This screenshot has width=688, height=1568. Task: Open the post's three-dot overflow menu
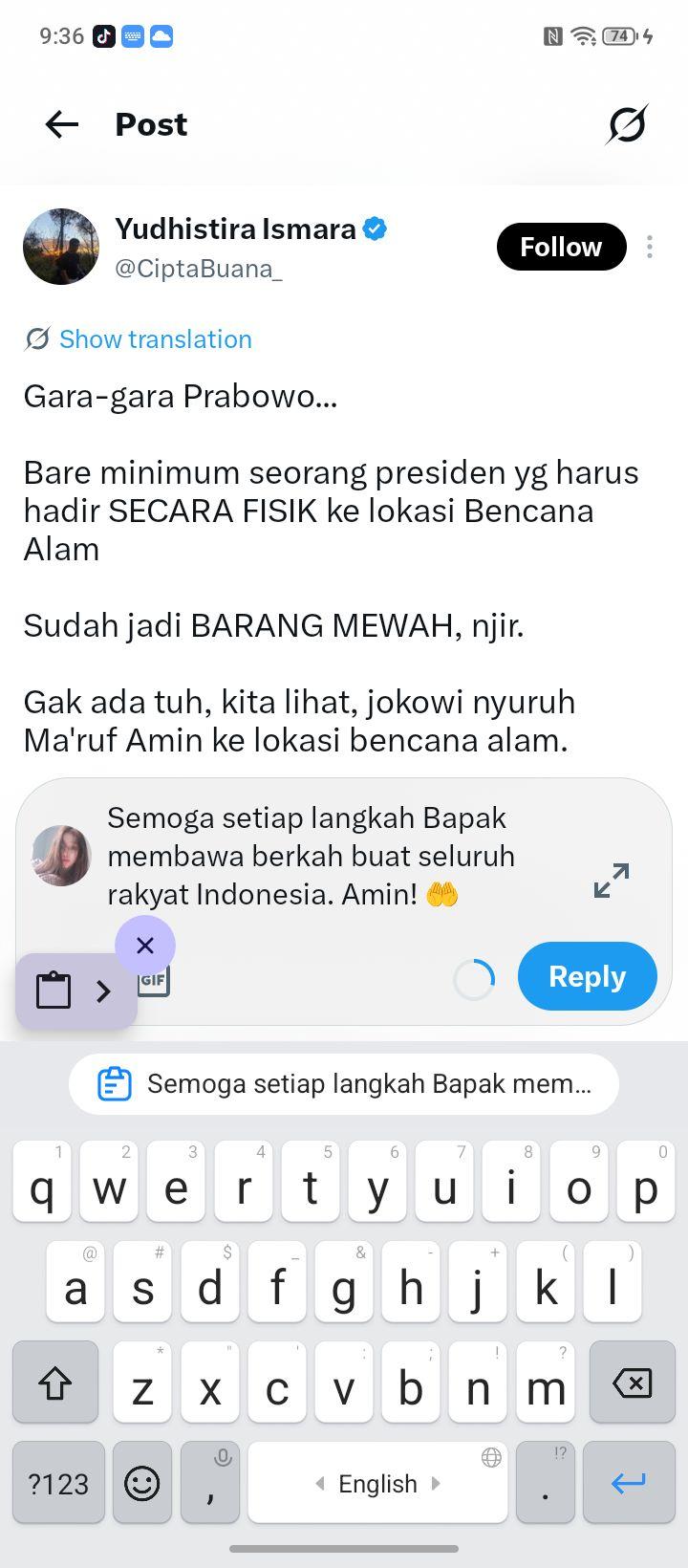[x=650, y=247]
